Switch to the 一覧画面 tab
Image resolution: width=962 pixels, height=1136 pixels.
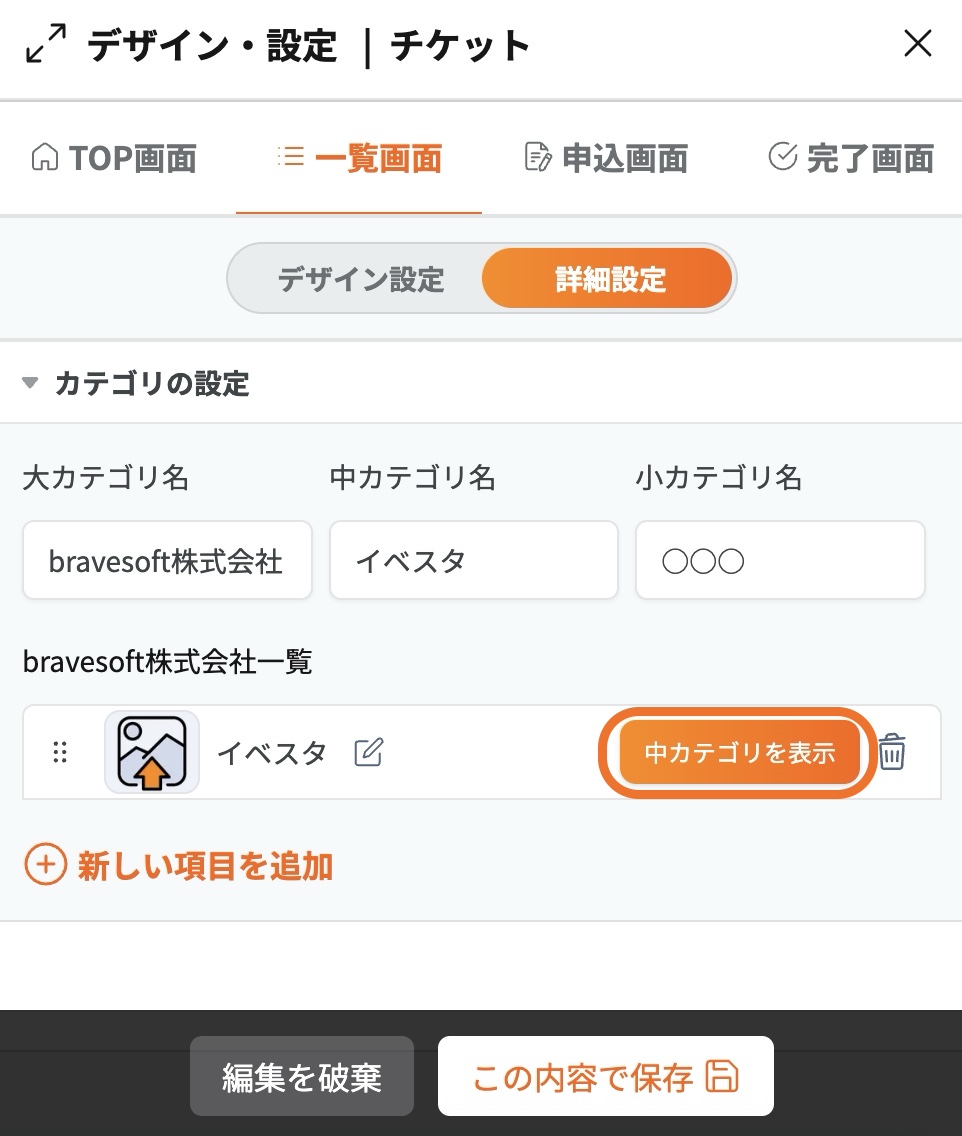359,158
